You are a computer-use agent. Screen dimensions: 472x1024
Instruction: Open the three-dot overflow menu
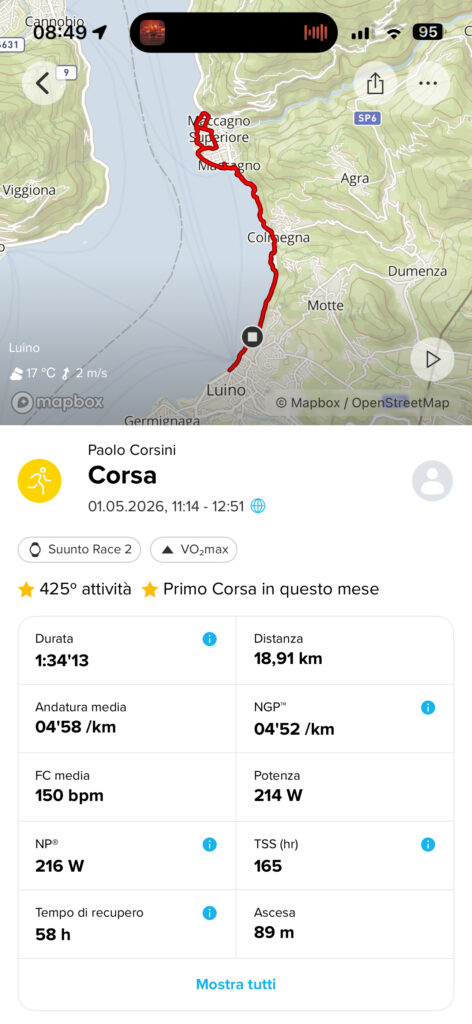coord(428,84)
